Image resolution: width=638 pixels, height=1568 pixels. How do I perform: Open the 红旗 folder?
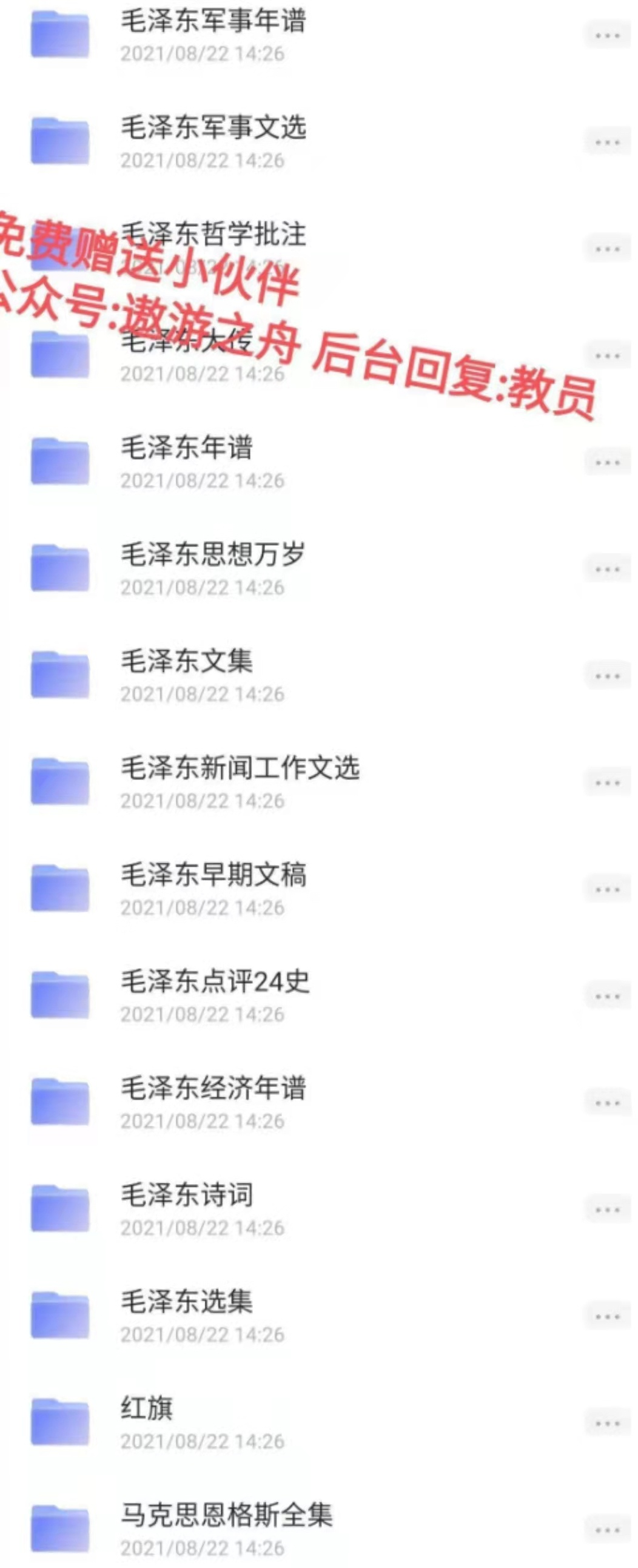click(147, 1408)
